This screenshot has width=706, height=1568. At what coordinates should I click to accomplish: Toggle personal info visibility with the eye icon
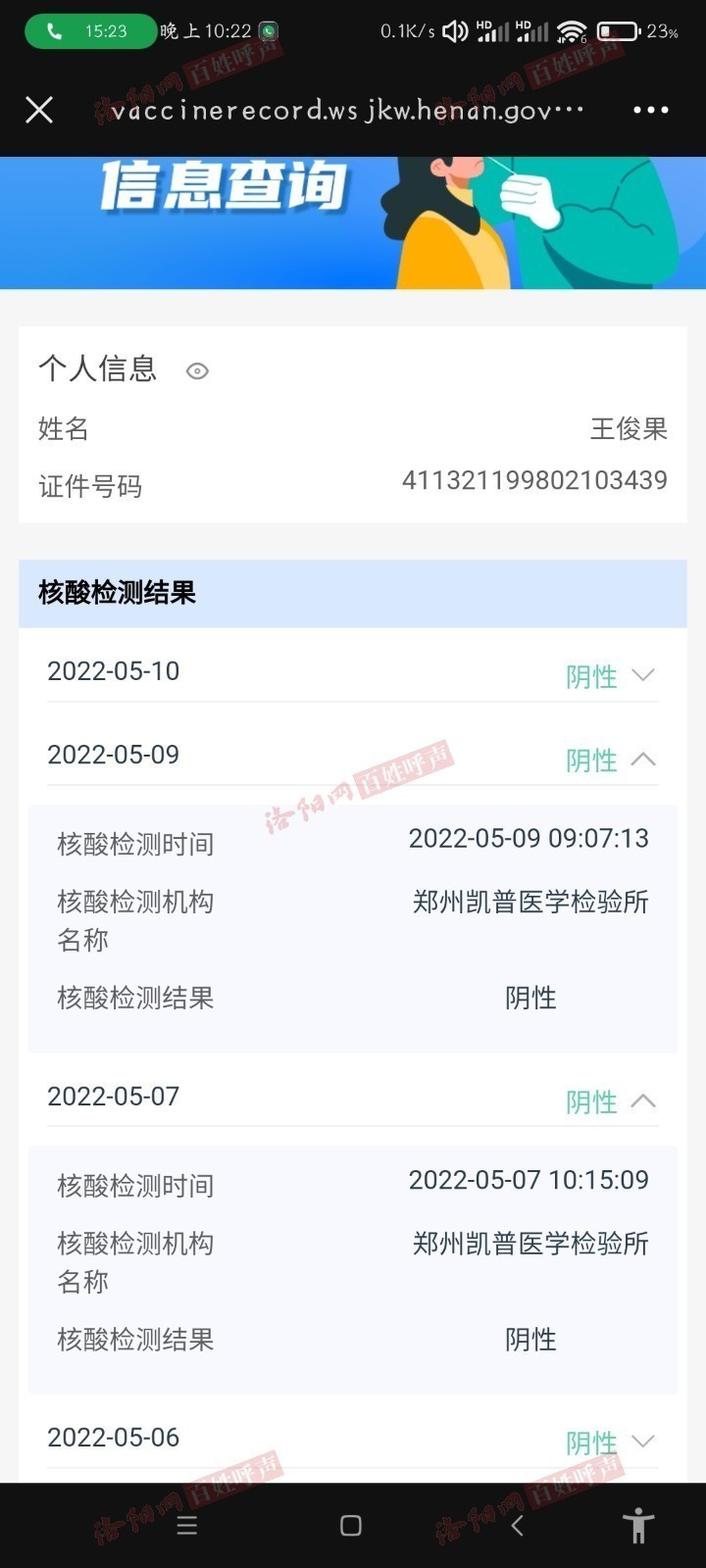coord(197,370)
